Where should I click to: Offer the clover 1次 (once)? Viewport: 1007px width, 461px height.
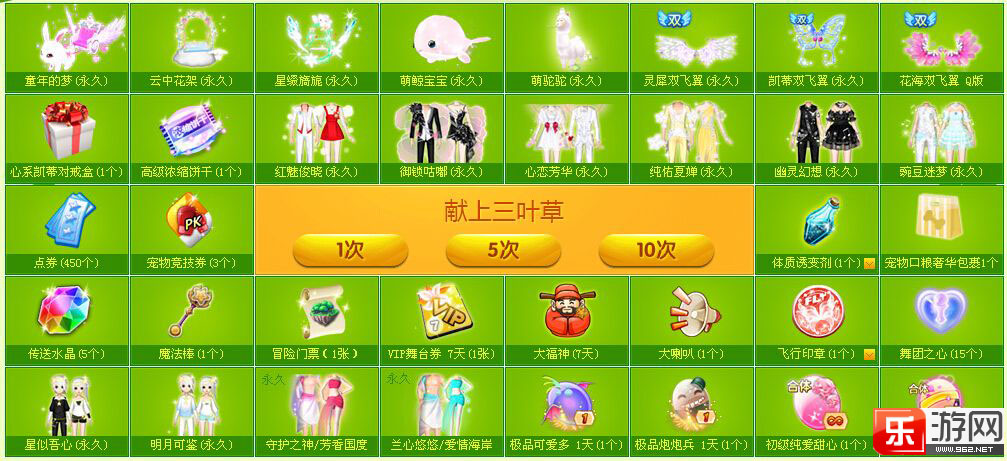[350, 250]
